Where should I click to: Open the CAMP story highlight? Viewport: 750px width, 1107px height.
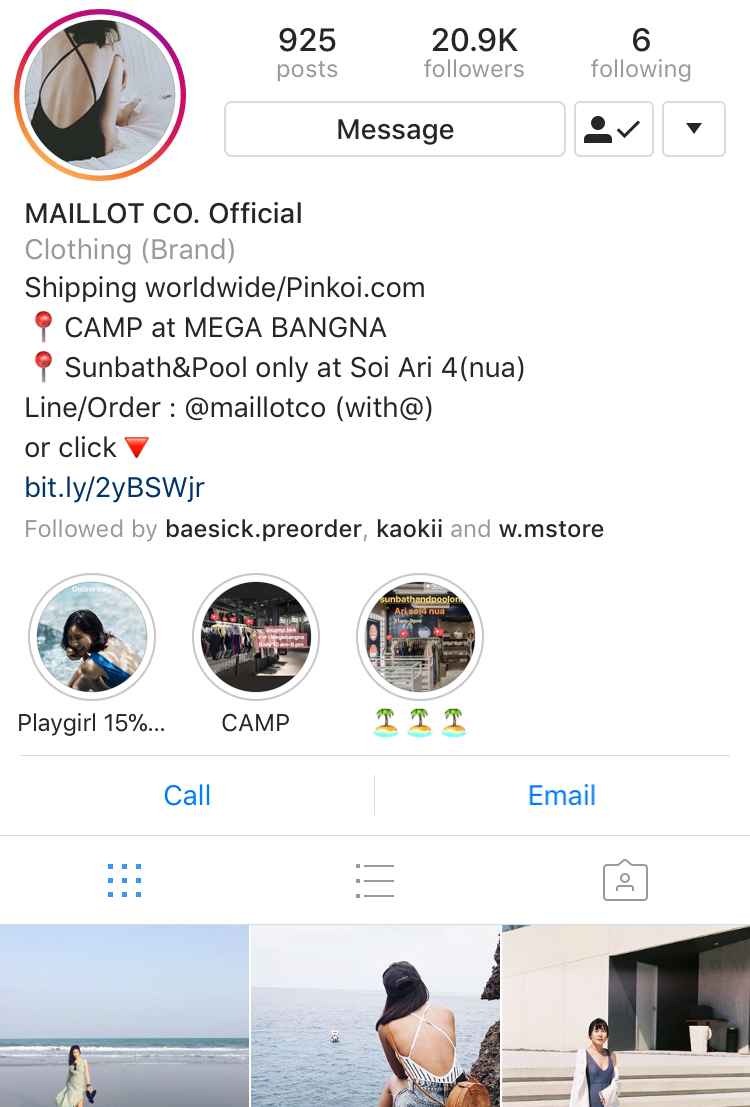[256, 637]
